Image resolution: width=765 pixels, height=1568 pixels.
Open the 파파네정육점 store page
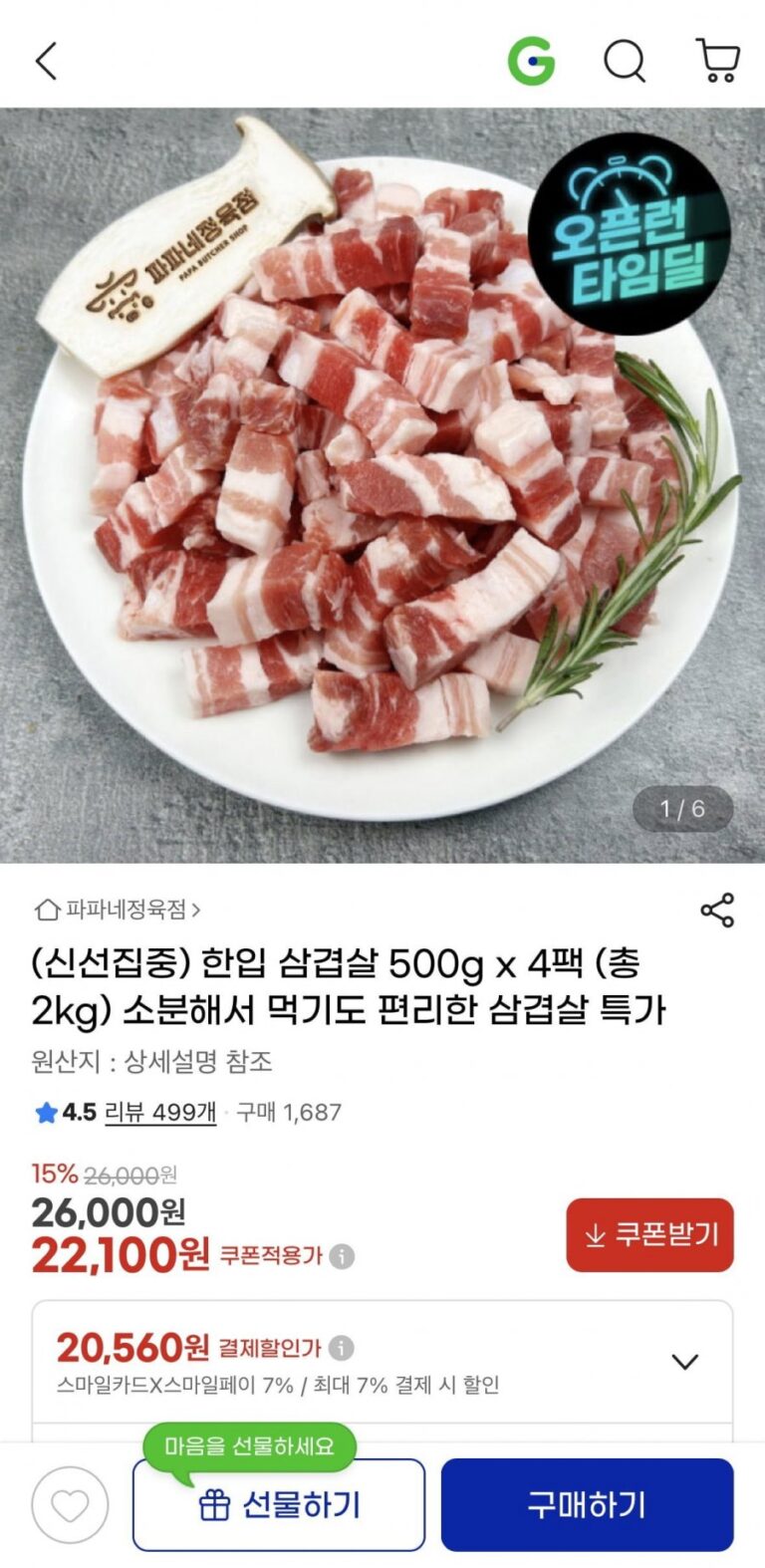(118, 910)
